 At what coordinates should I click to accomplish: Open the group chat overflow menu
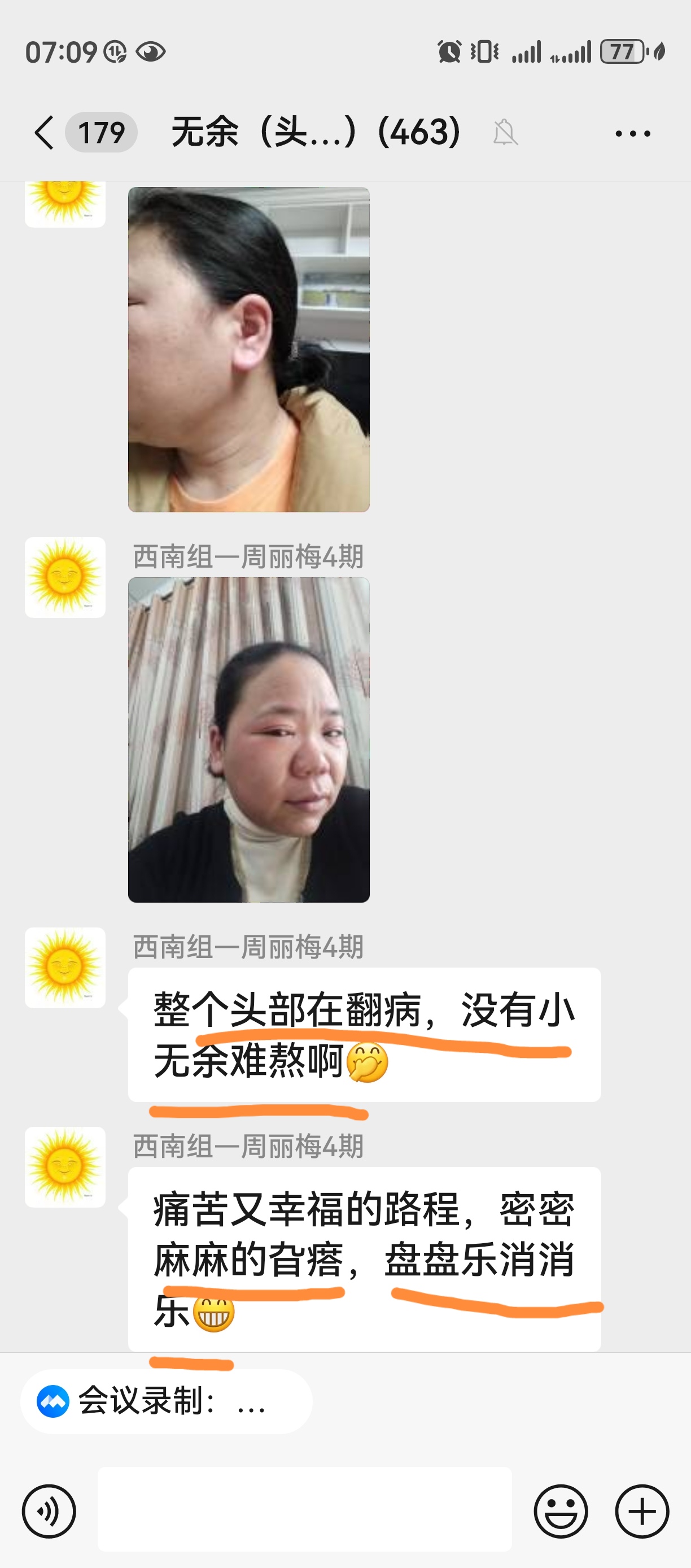pyautogui.click(x=633, y=133)
